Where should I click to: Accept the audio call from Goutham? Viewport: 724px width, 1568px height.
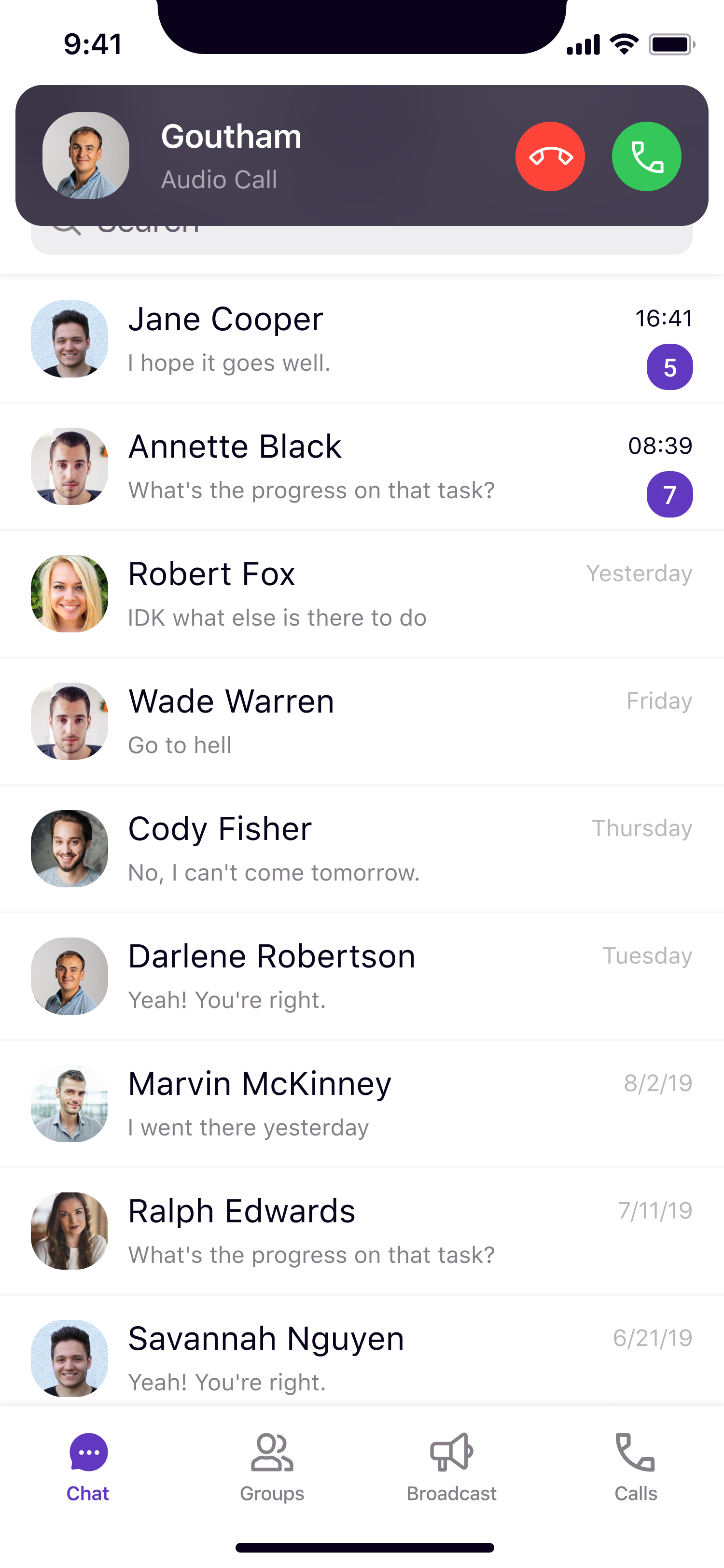pyautogui.click(x=646, y=156)
